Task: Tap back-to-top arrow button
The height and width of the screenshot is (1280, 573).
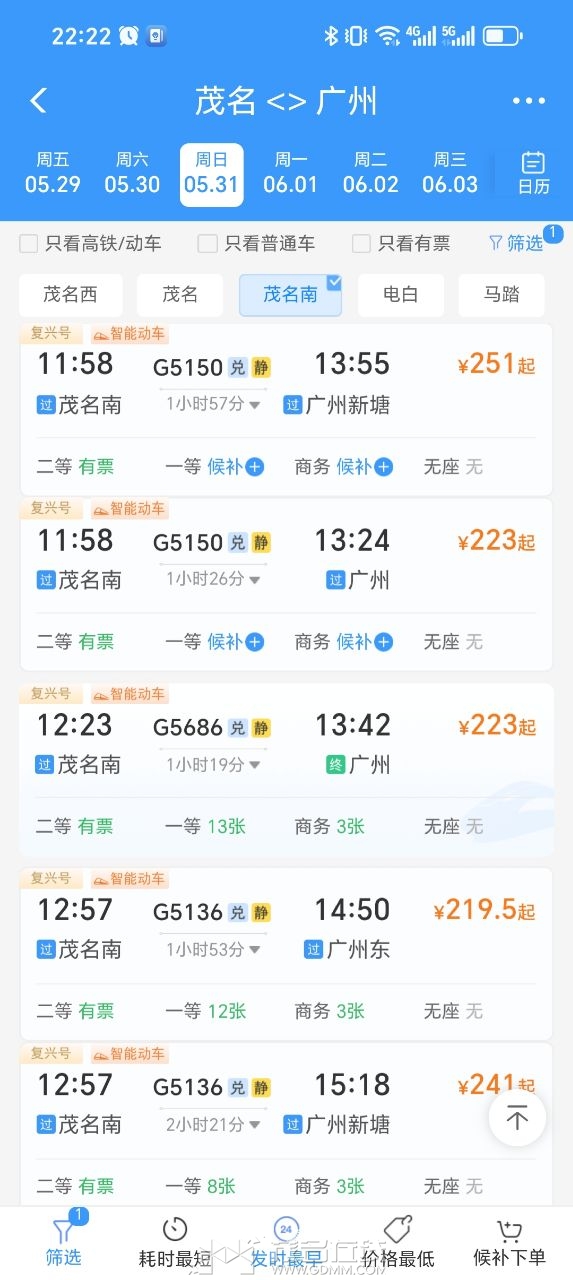Action: (x=517, y=1118)
